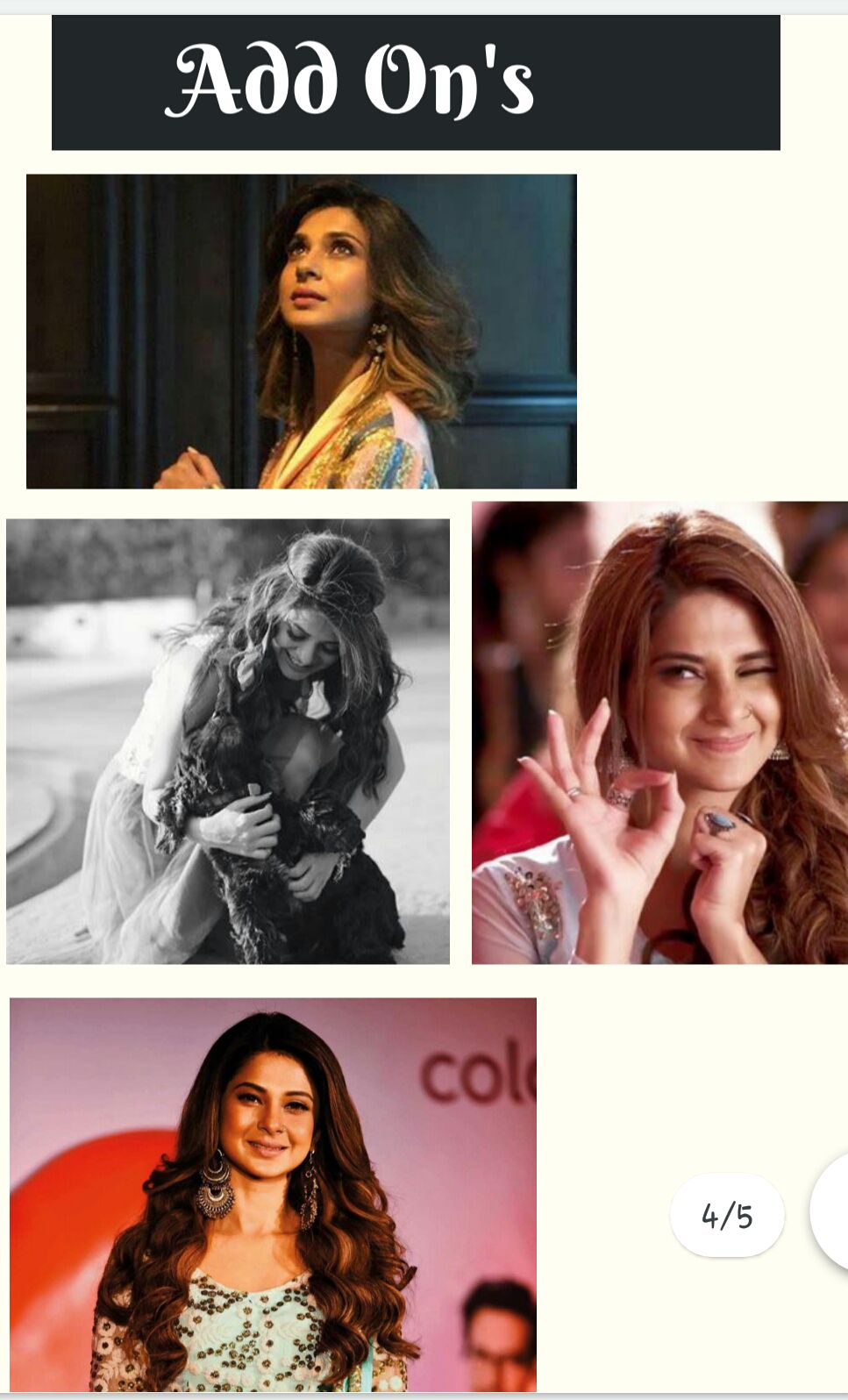848x1400 pixels.
Task: Tap the 4/5 page indicator
Action: [727, 1215]
